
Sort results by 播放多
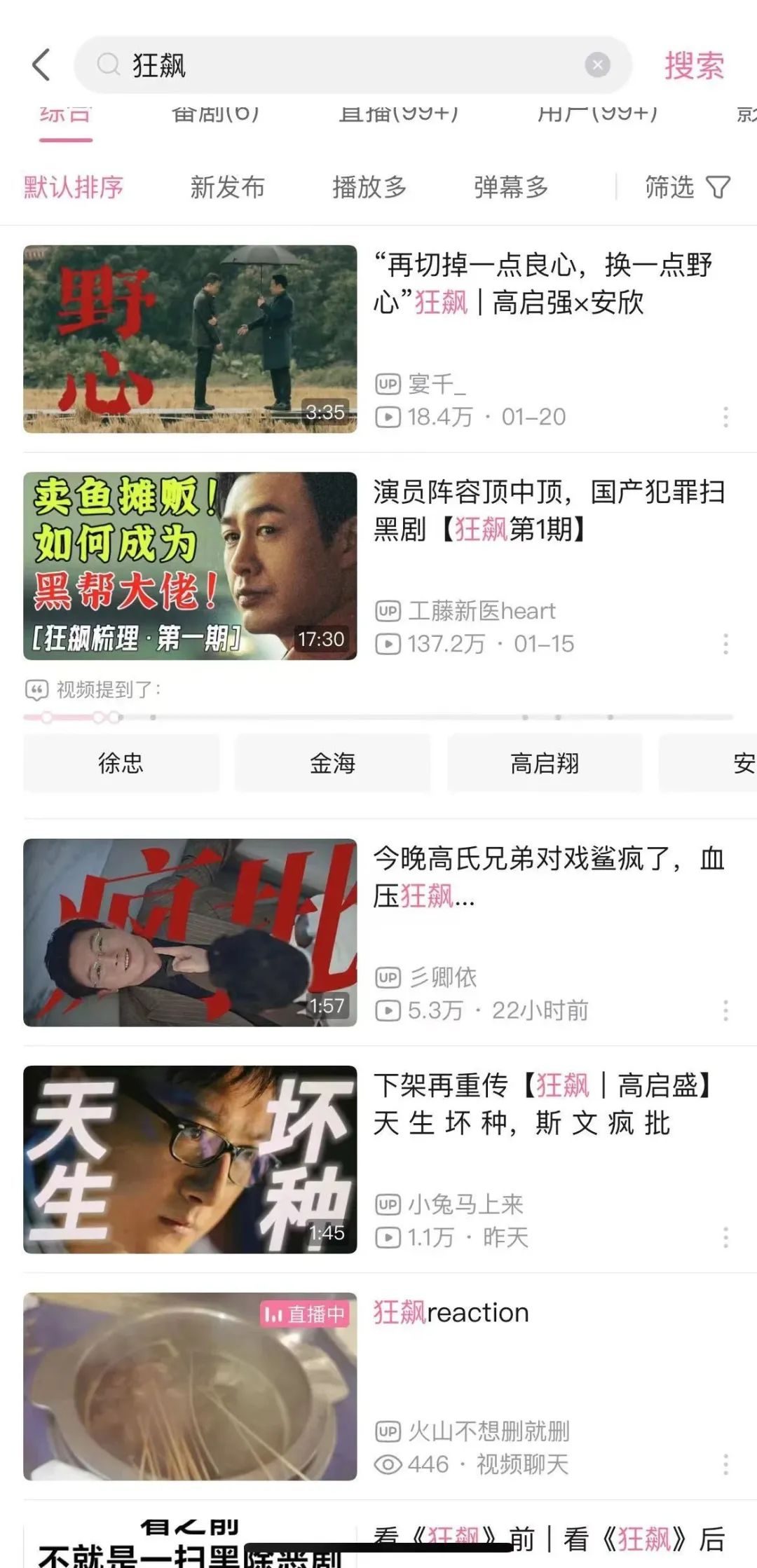[369, 187]
